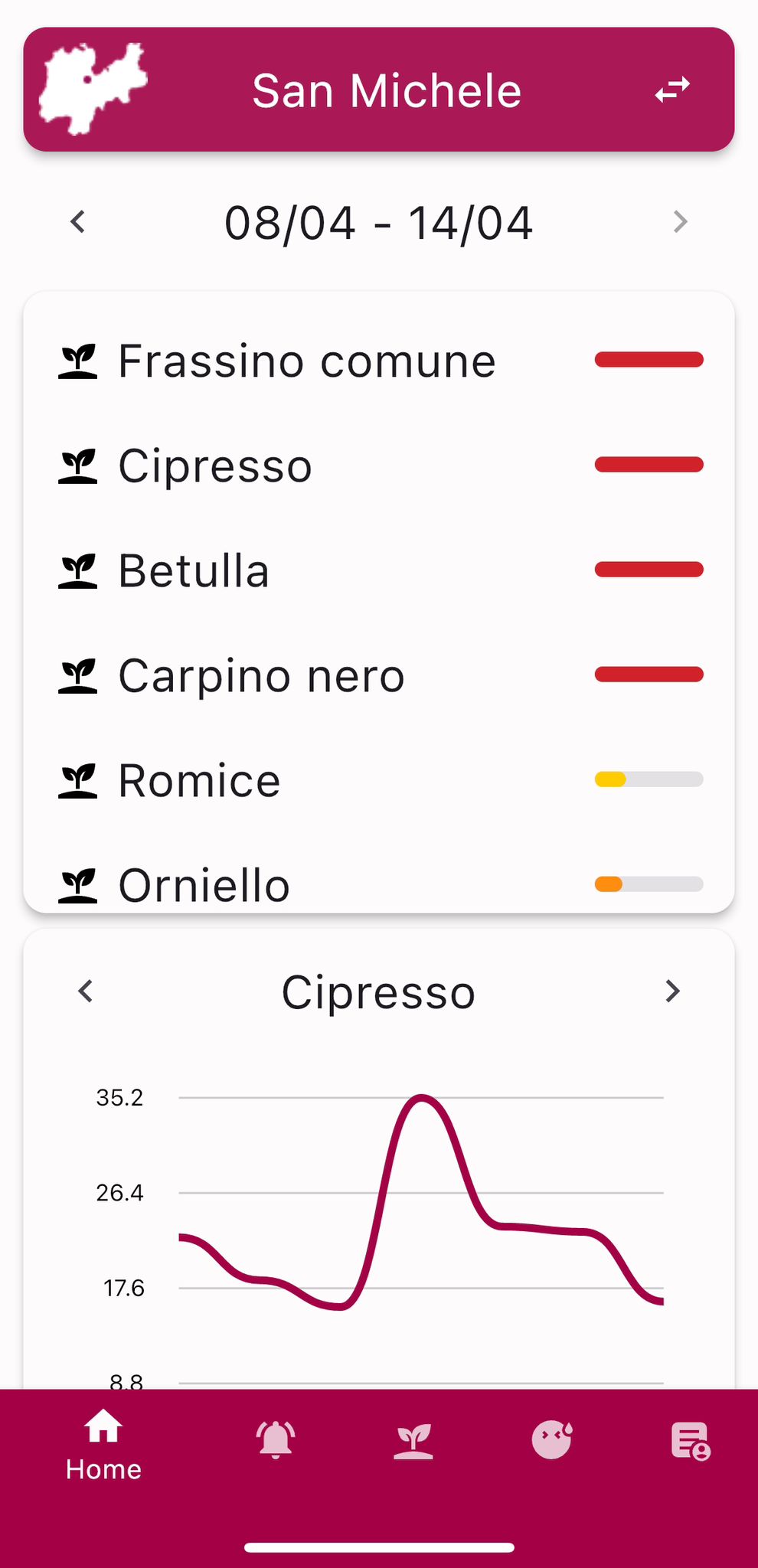Select Cipresso in the pollen list
Screen dimensions: 758x1568
point(379,465)
